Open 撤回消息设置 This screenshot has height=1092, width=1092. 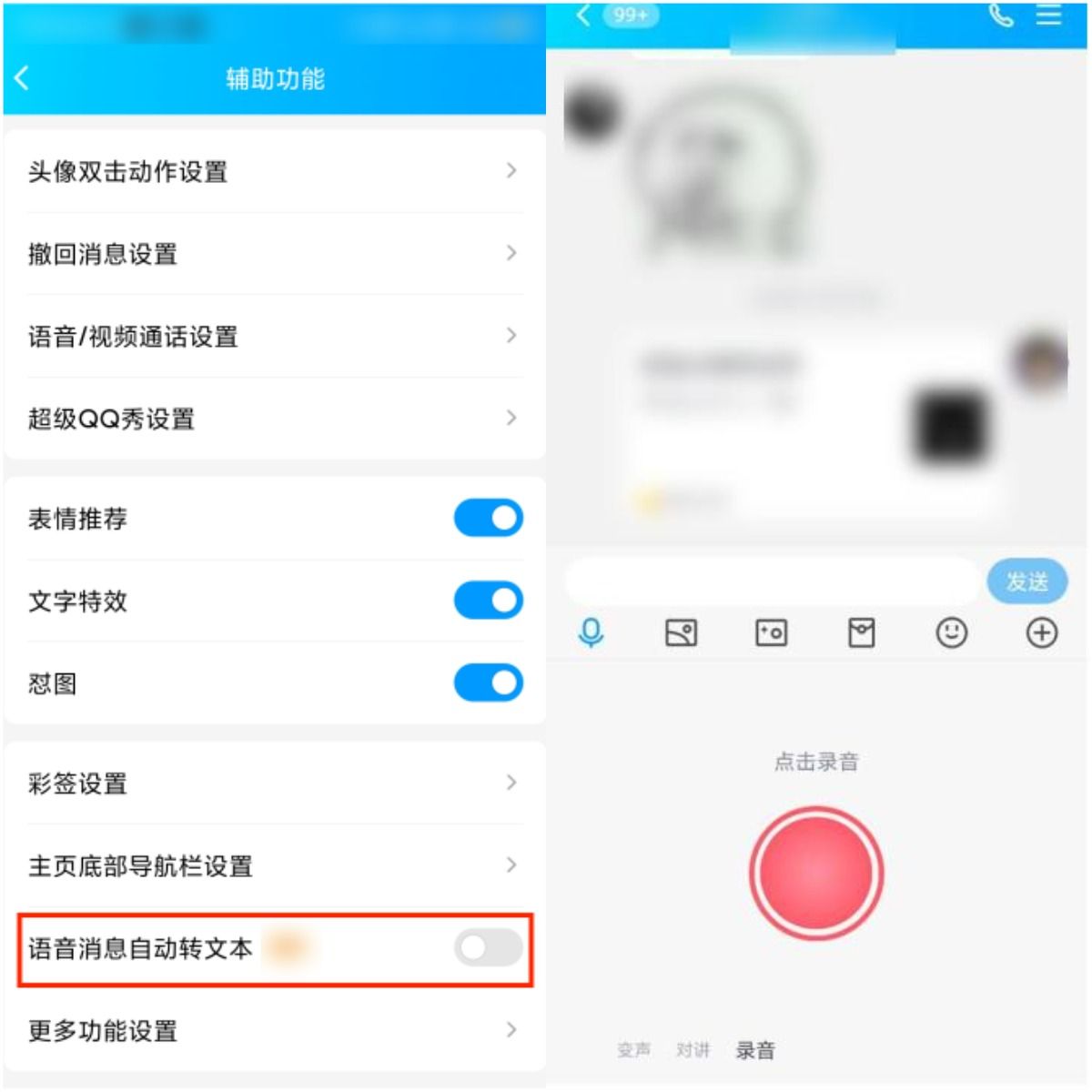pyautogui.click(x=273, y=254)
